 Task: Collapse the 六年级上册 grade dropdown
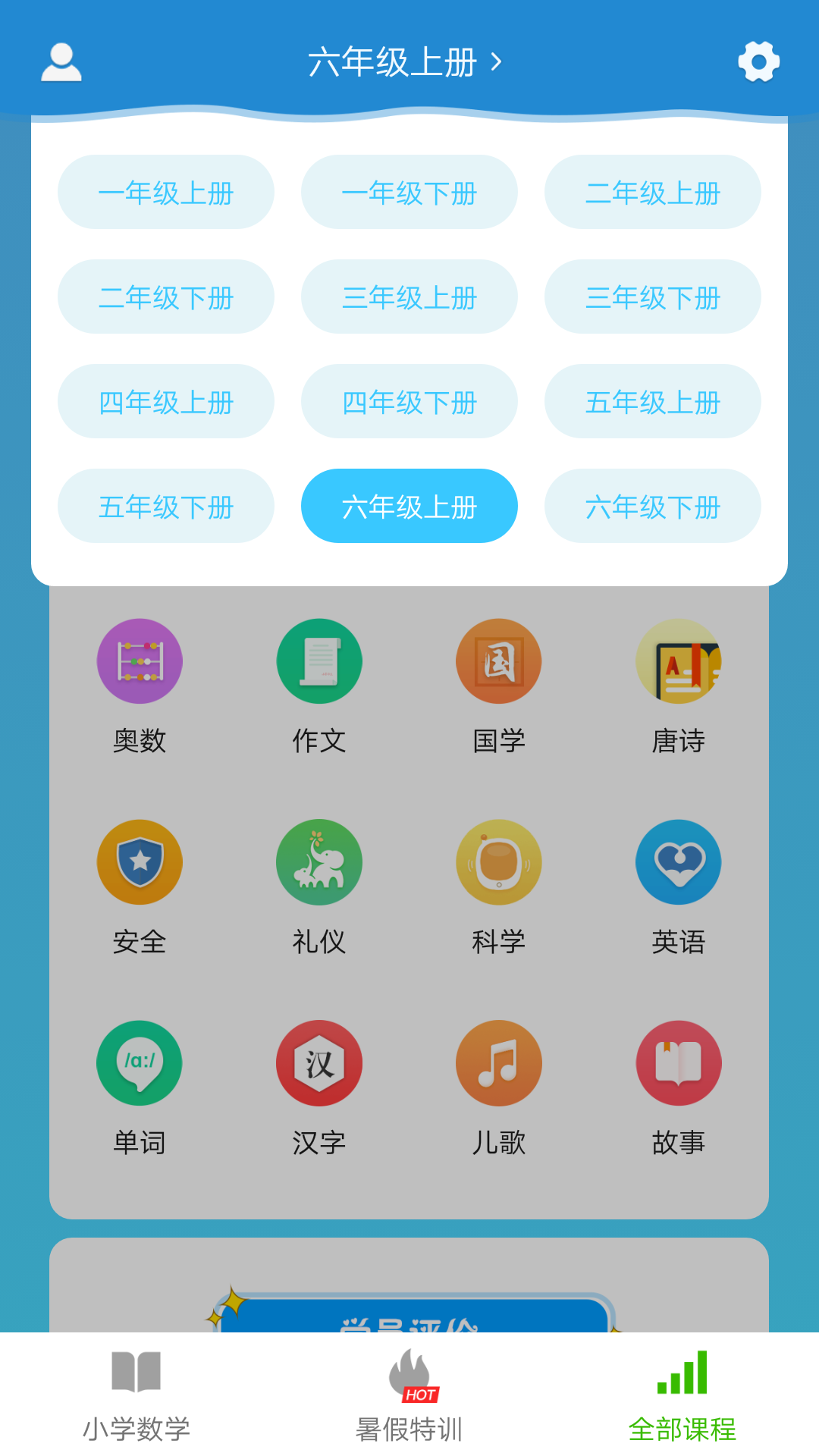coord(406,62)
